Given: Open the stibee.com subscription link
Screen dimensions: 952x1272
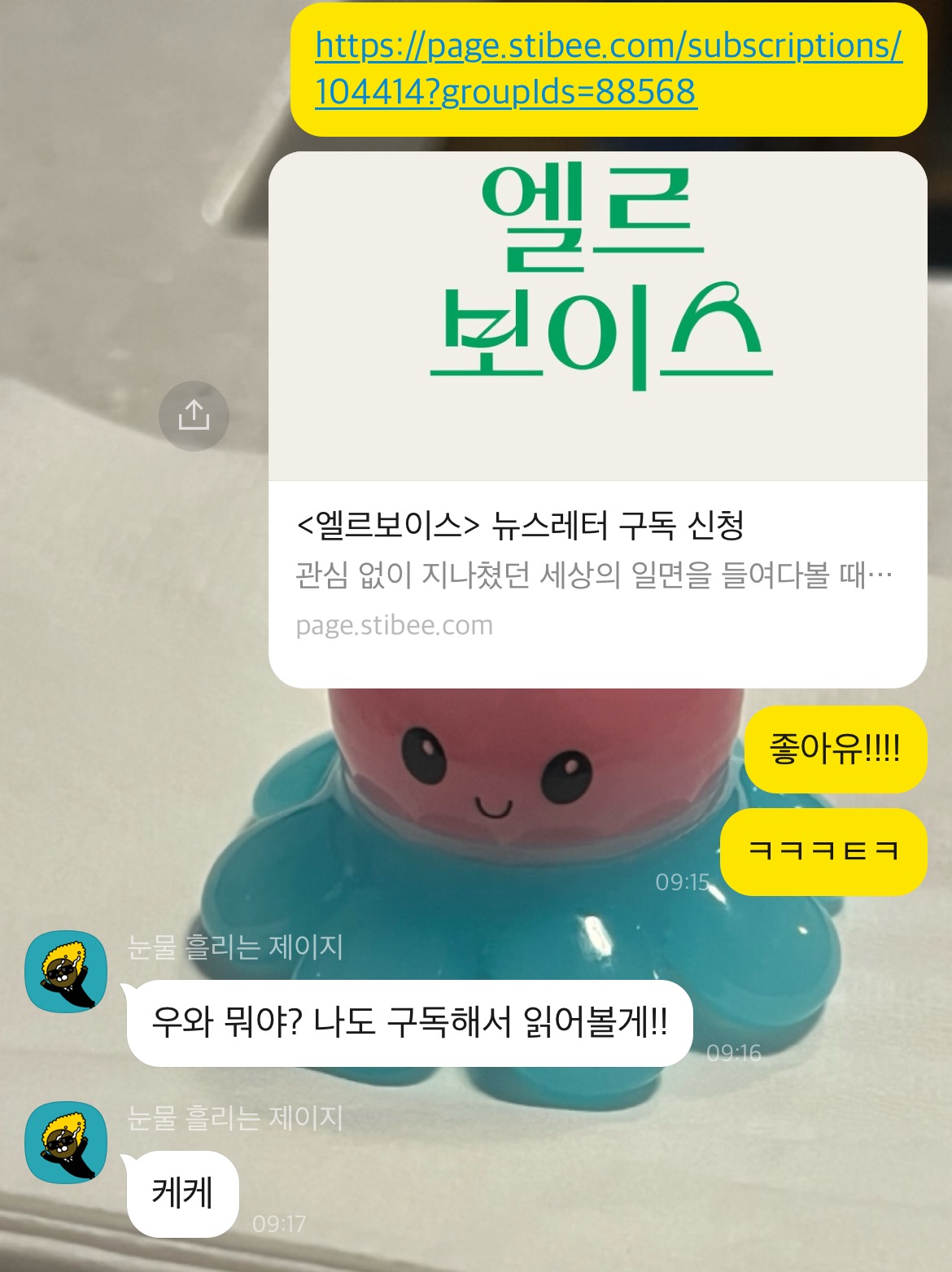Looking at the screenshot, I should pos(608,69).
